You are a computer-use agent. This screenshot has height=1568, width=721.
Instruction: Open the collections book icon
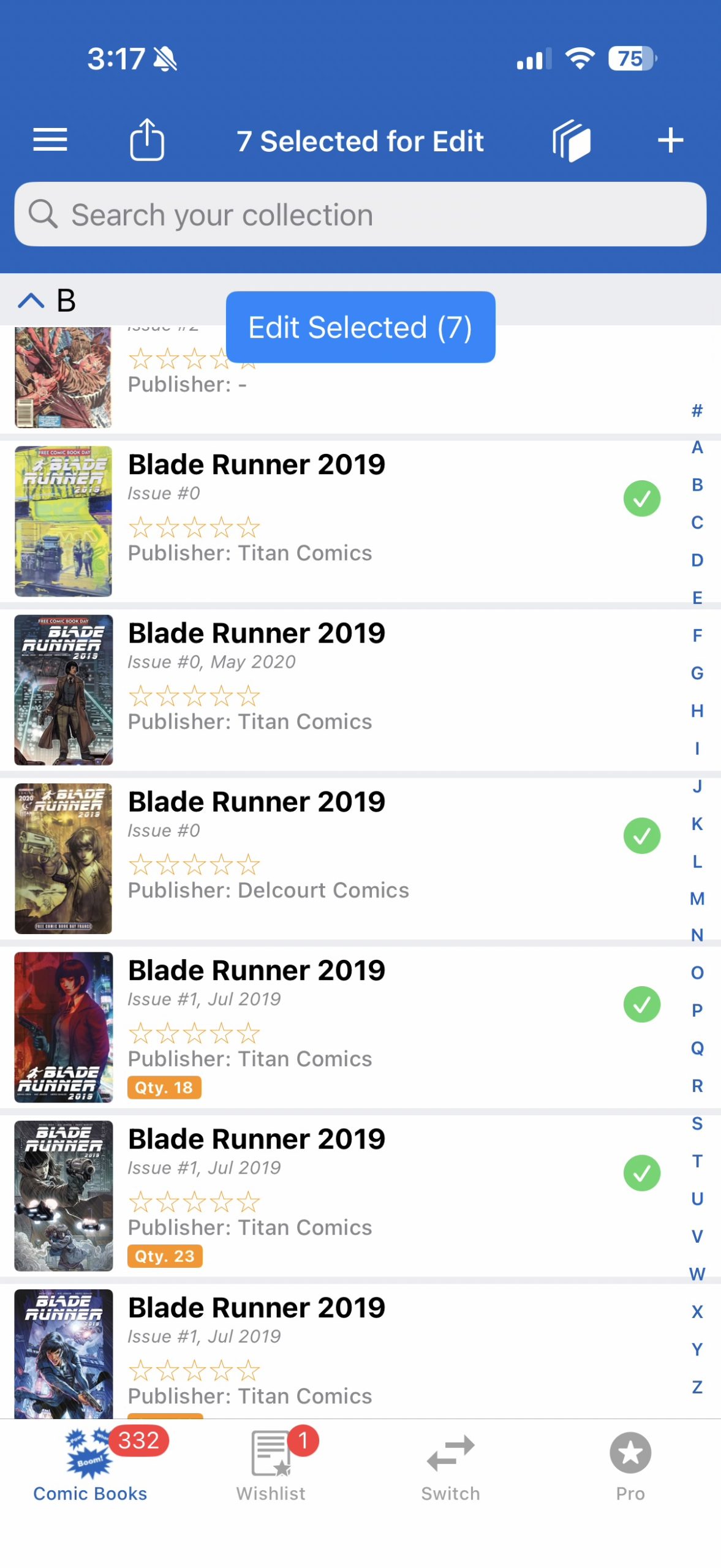coord(571,140)
